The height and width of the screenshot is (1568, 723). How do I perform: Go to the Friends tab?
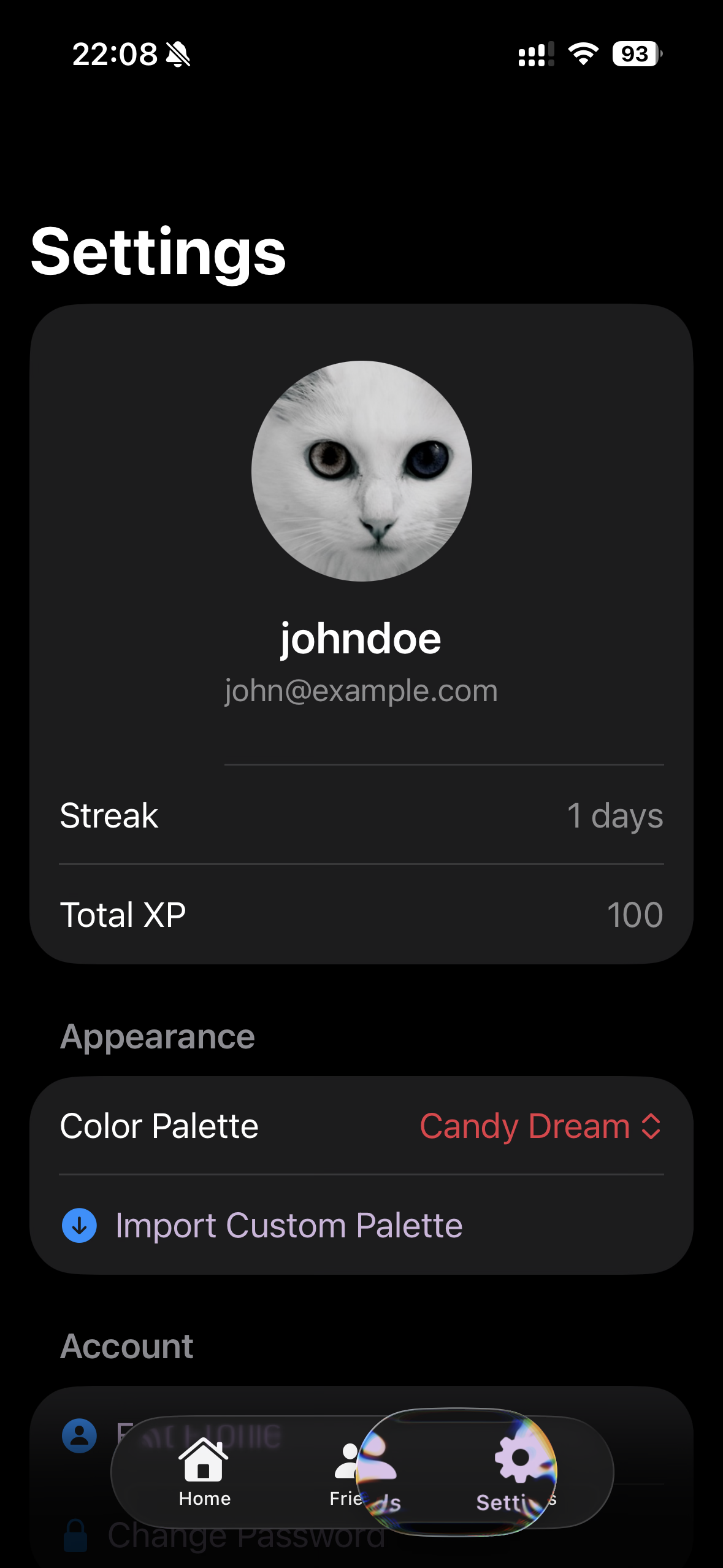pos(364,1472)
